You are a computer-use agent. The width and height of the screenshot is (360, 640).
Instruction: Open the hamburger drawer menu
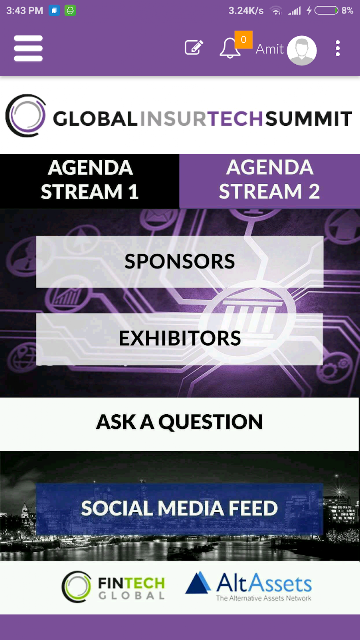[x=28, y=48]
